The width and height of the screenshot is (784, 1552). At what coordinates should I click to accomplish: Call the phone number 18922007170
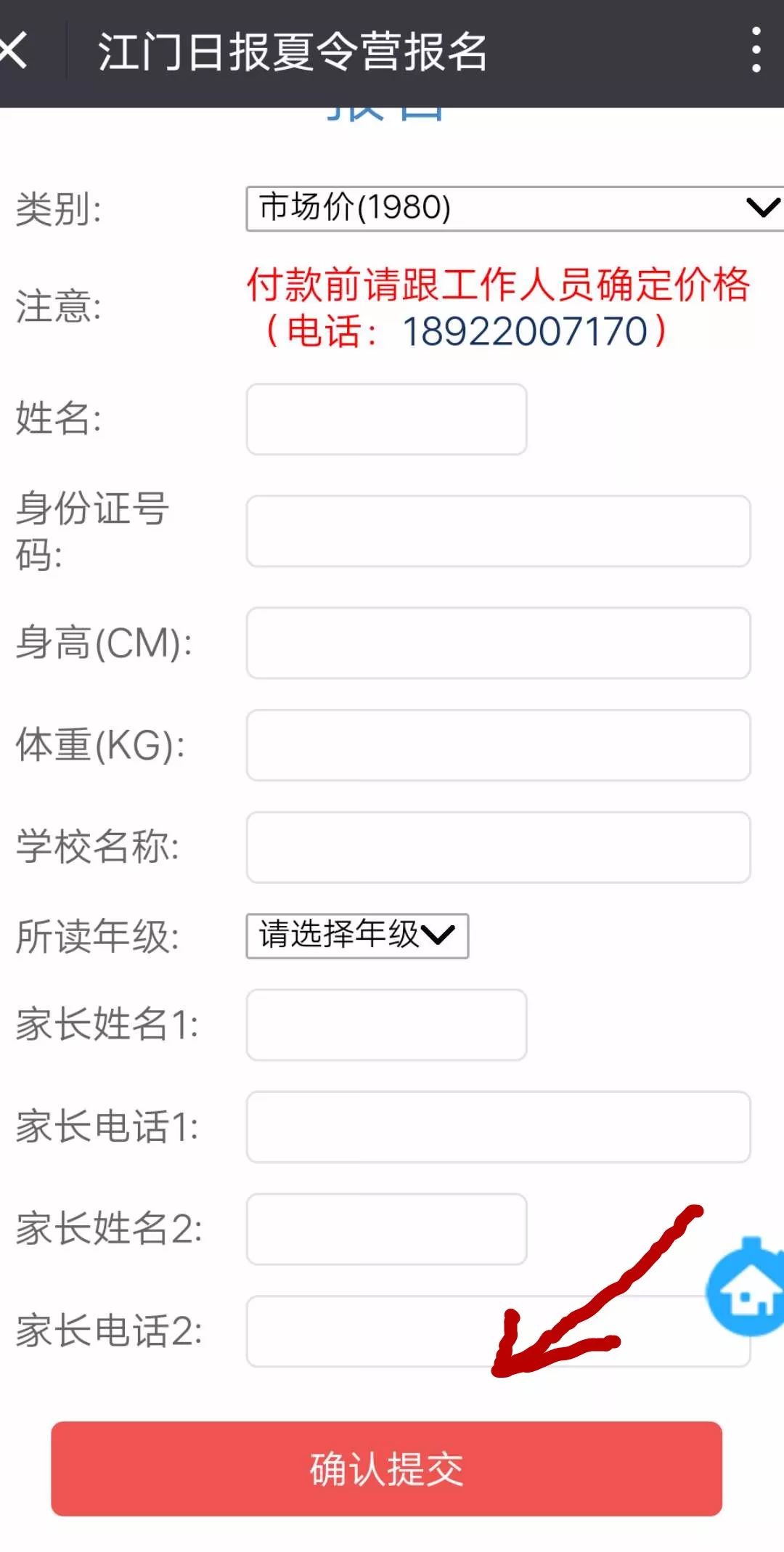(x=525, y=332)
